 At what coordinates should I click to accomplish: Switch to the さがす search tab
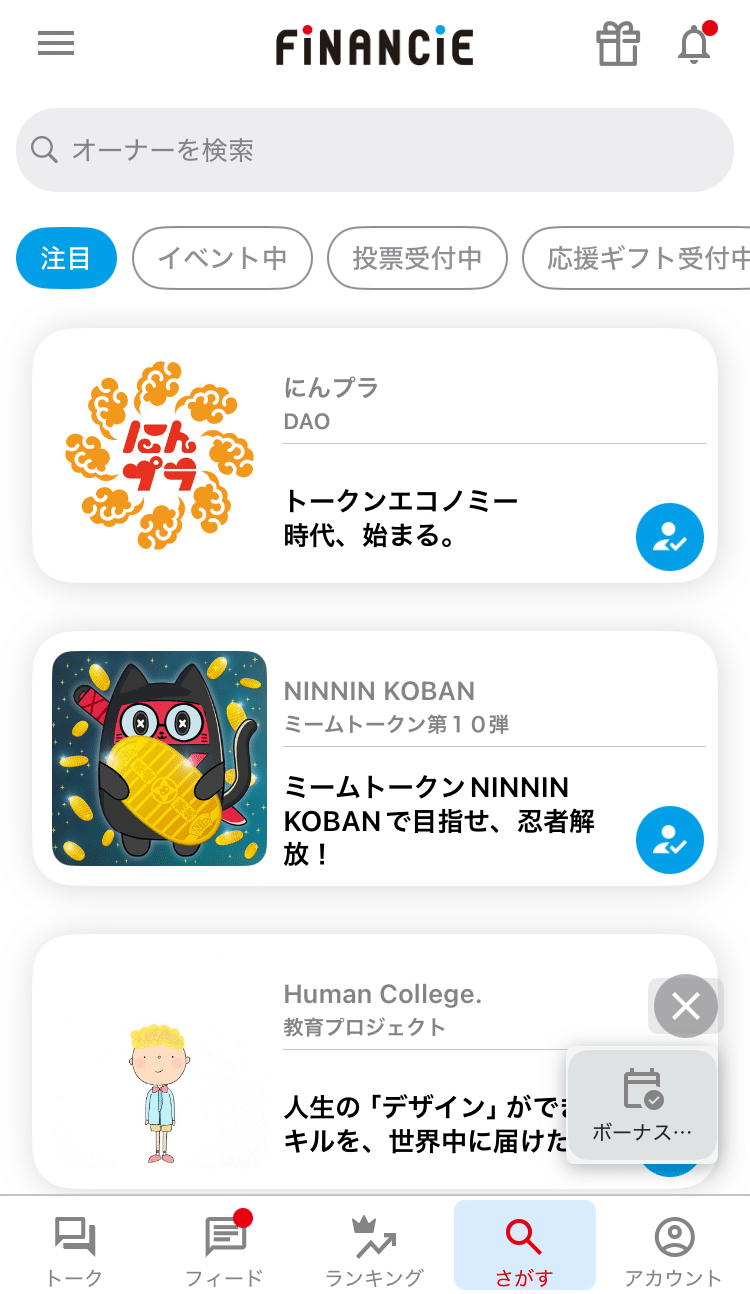click(x=524, y=1245)
